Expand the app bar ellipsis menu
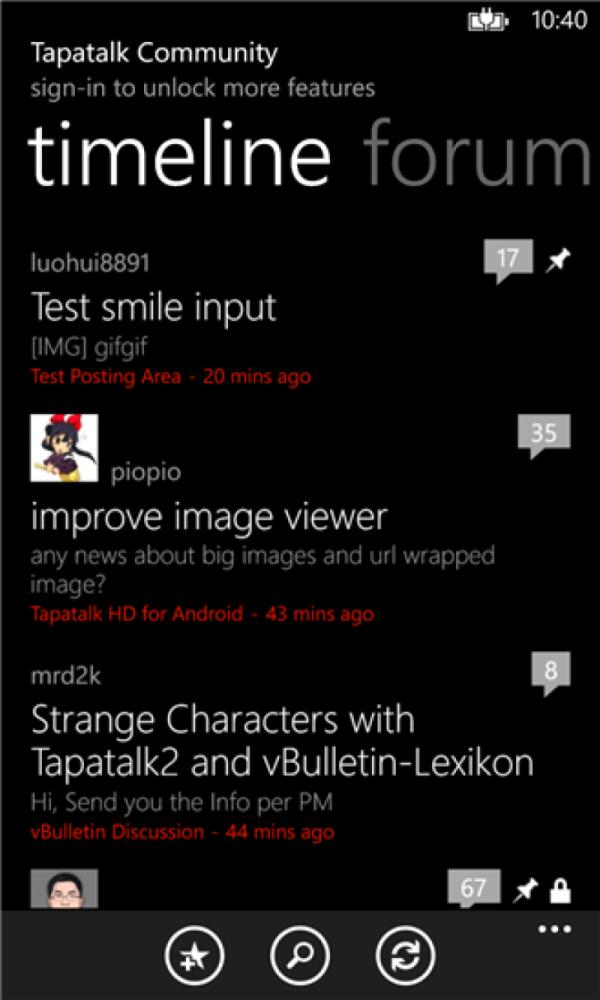Image resolution: width=600 pixels, height=1000 pixels. 553,930
